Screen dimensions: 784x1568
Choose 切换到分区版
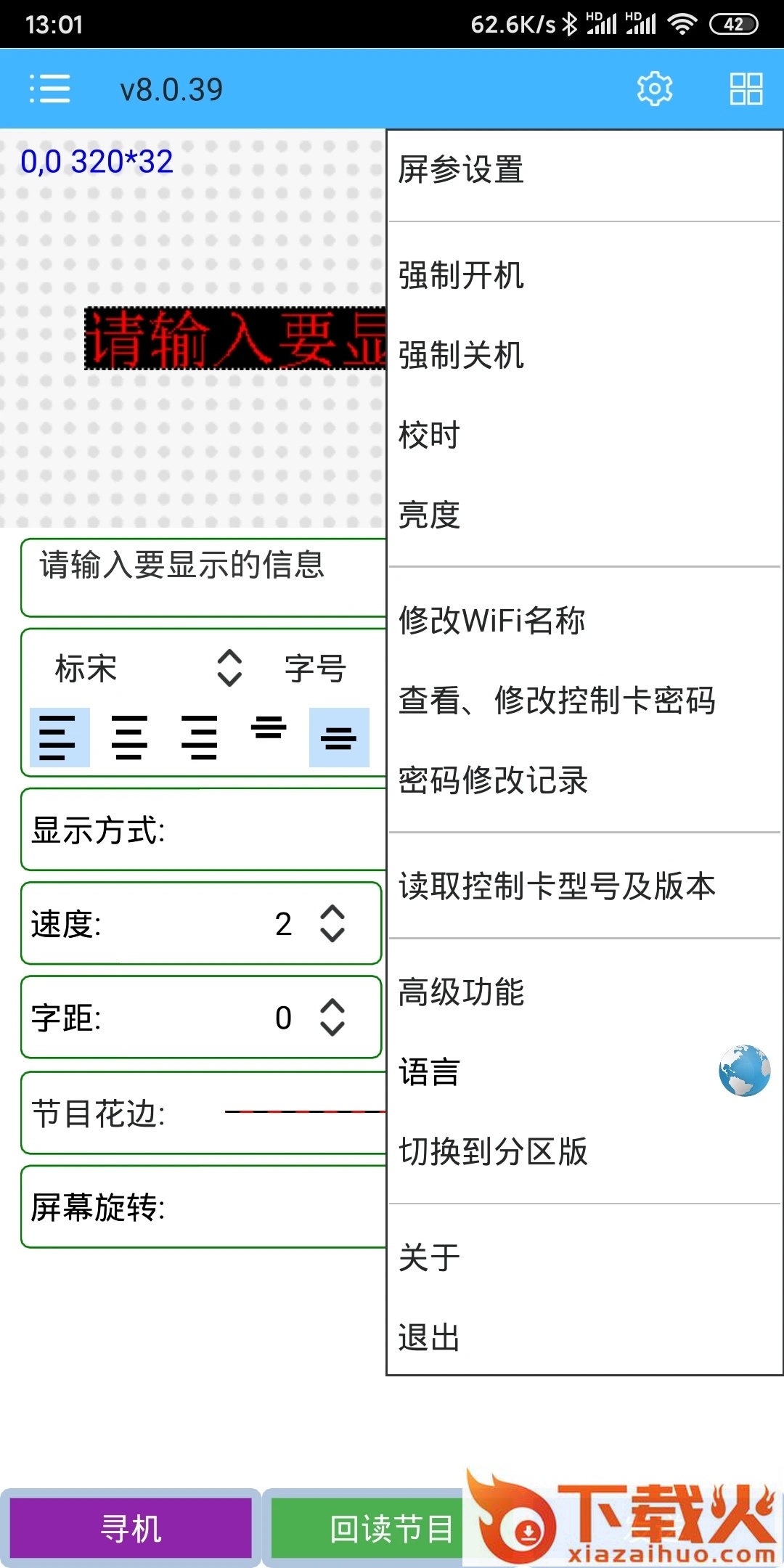(x=584, y=1152)
